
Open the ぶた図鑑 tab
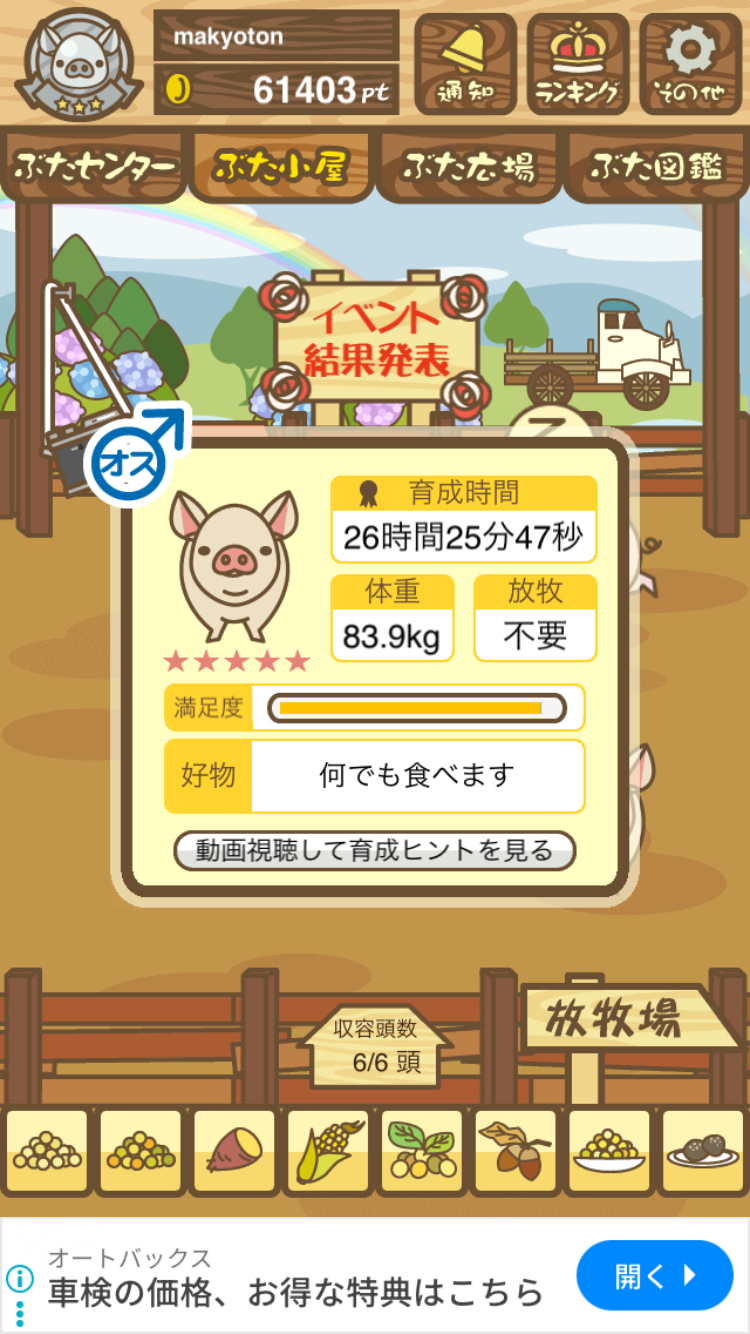coord(655,167)
